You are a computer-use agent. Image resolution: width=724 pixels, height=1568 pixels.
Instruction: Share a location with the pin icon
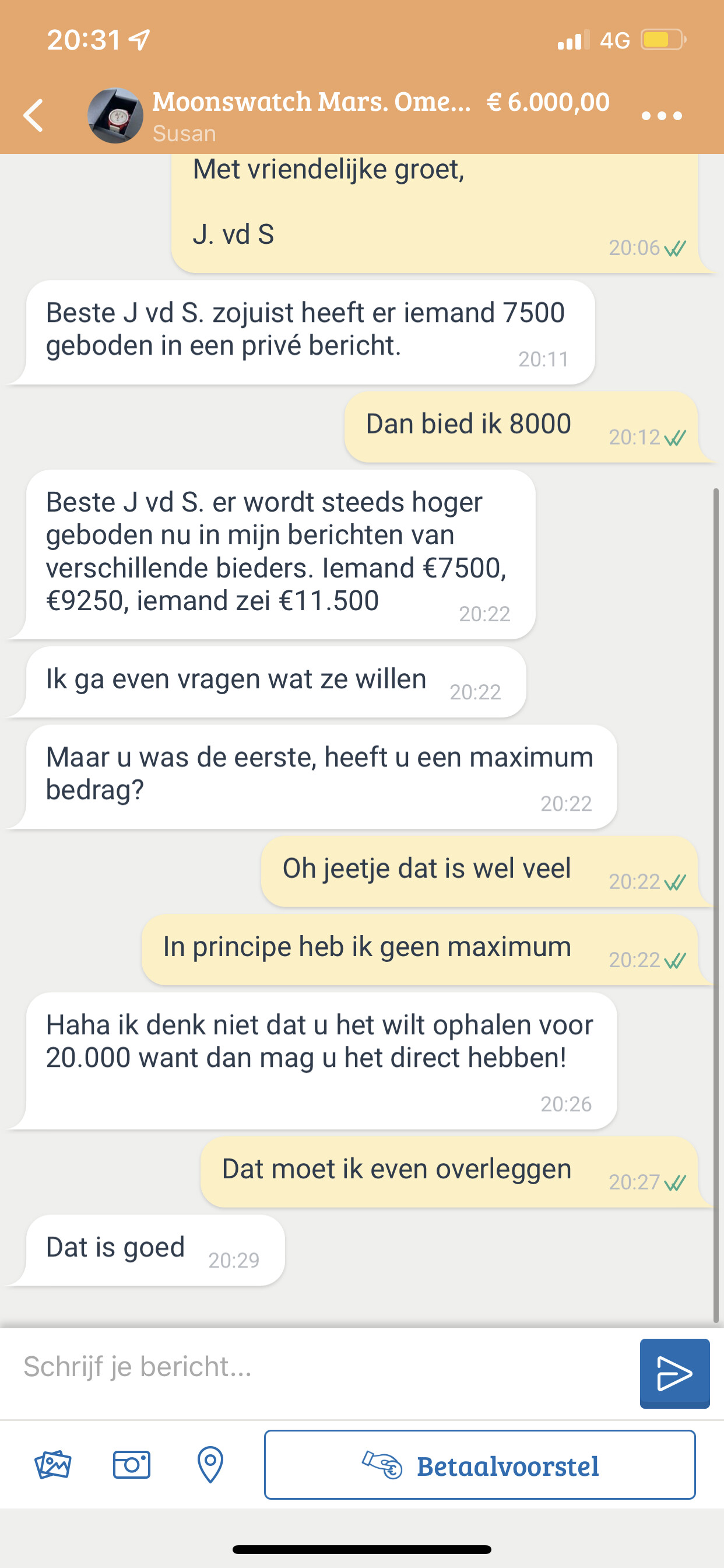(x=210, y=1465)
